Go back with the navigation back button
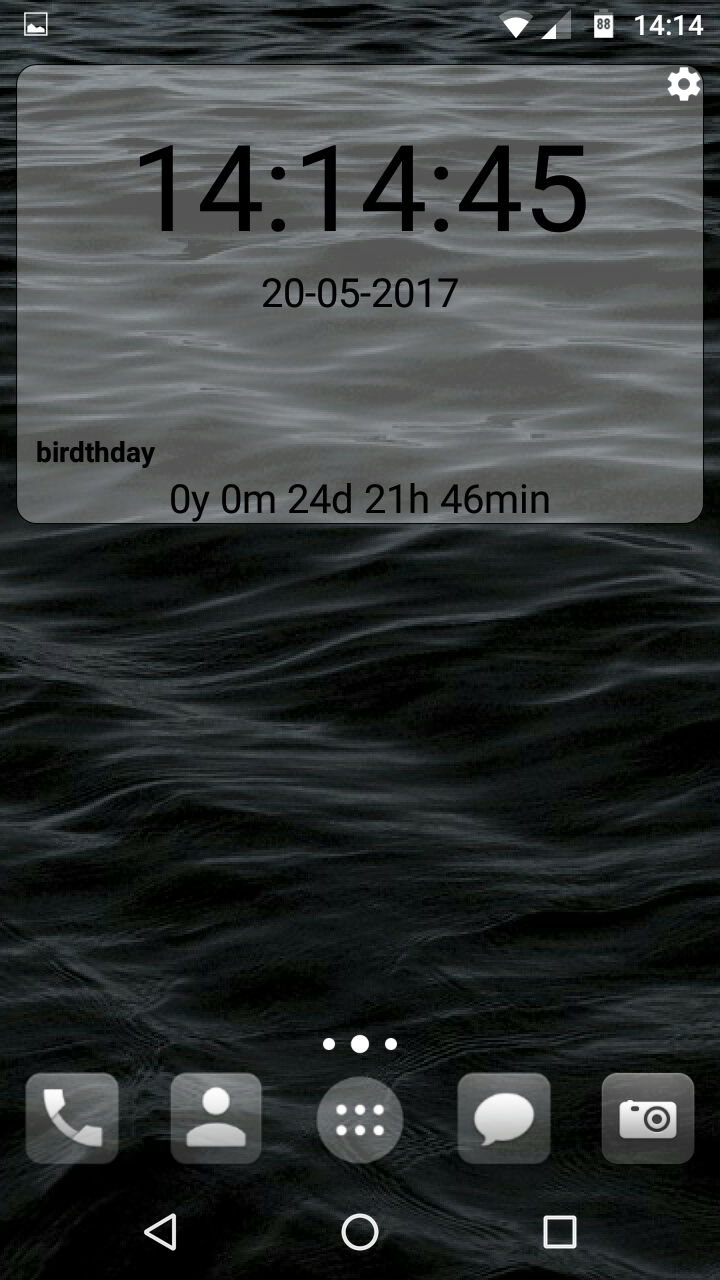 (160, 1232)
